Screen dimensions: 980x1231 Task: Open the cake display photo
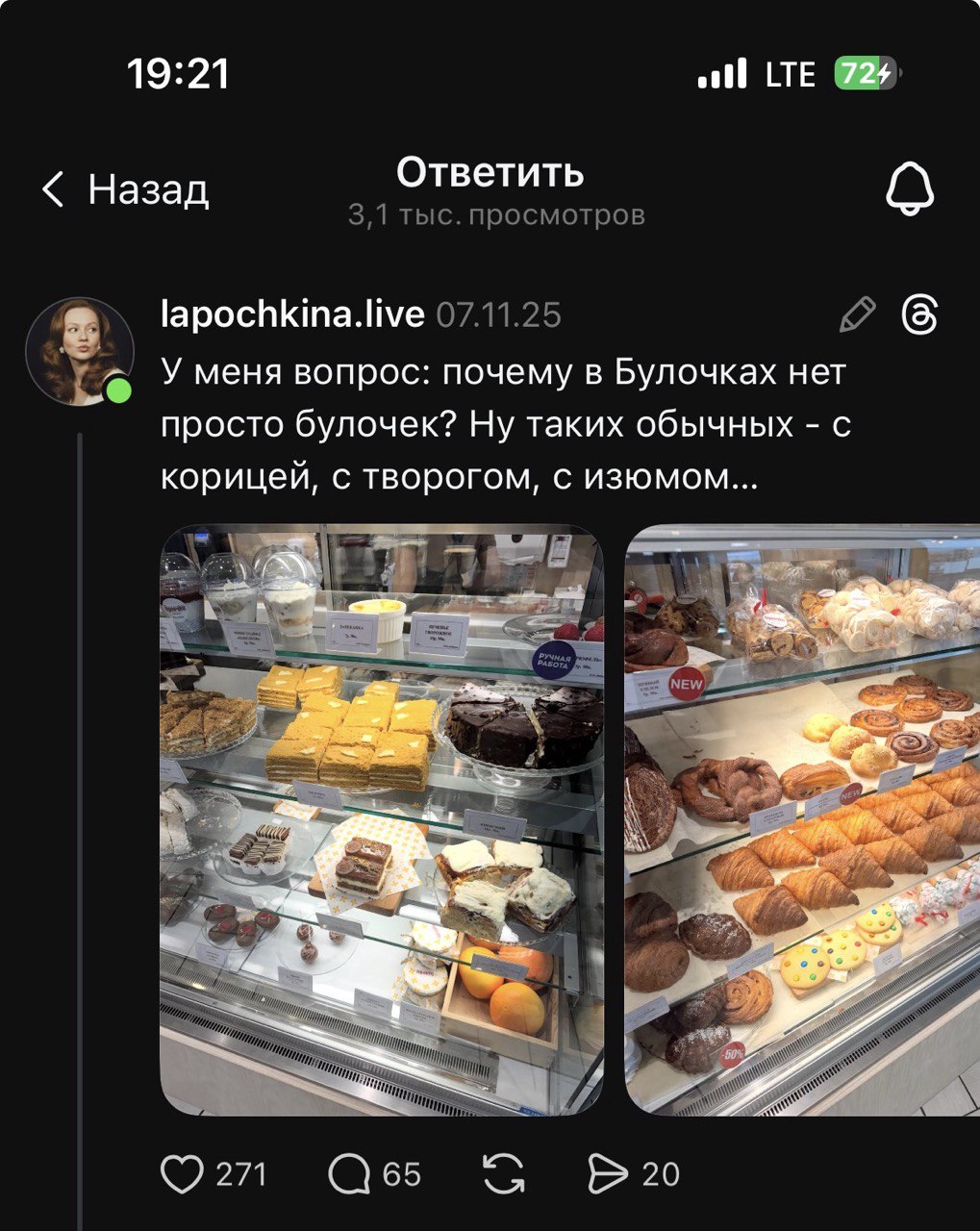point(382,819)
